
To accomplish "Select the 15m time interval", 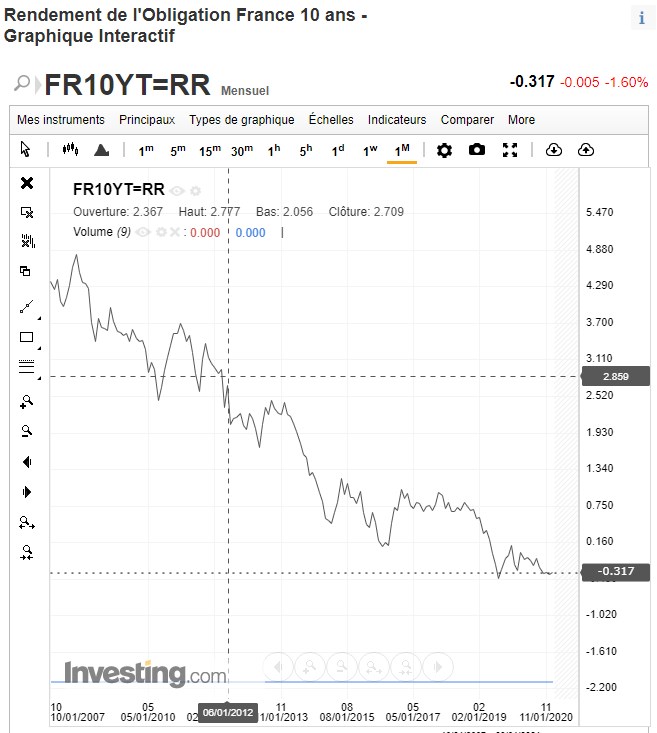I will [x=209, y=150].
